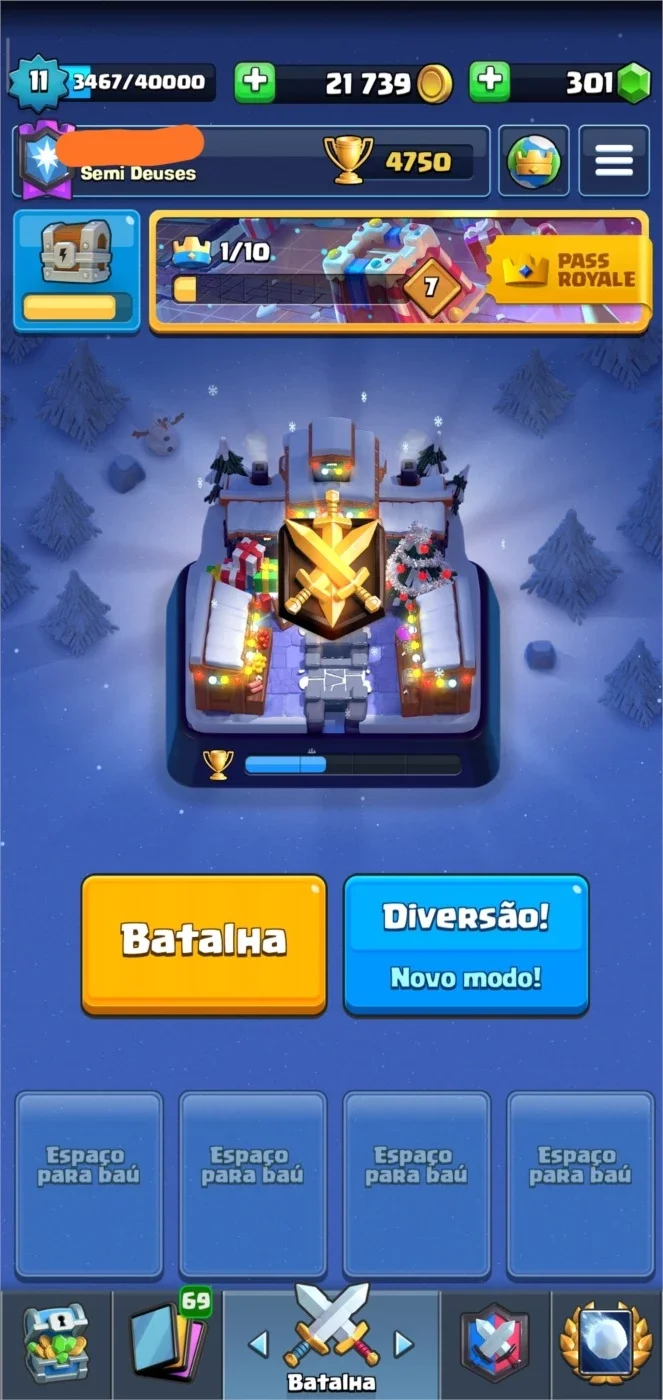
Task: Buy more green gems
Action: coord(490,82)
